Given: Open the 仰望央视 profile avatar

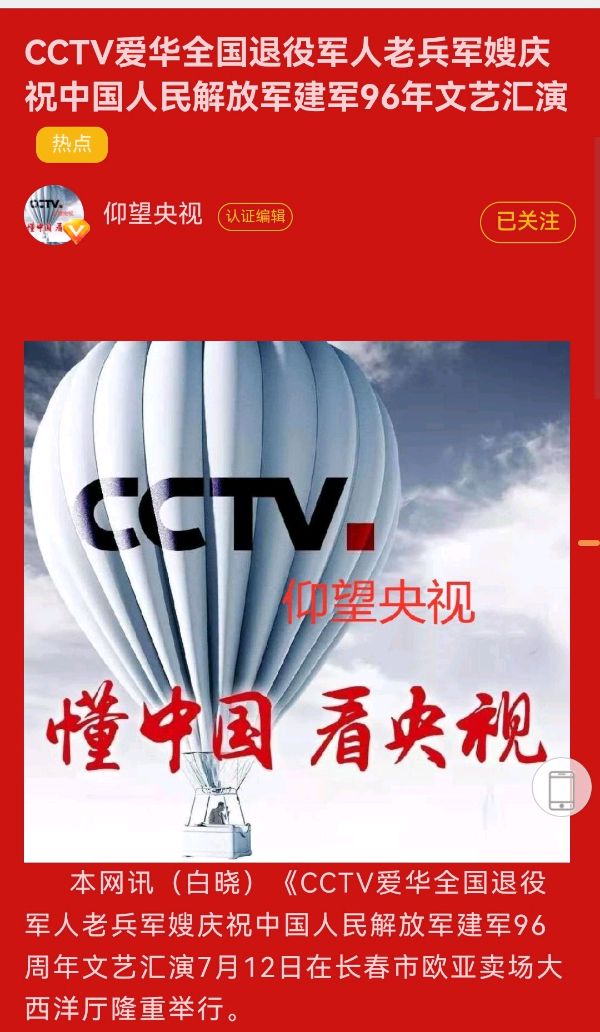Looking at the screenshot, I should click(54, 215).
